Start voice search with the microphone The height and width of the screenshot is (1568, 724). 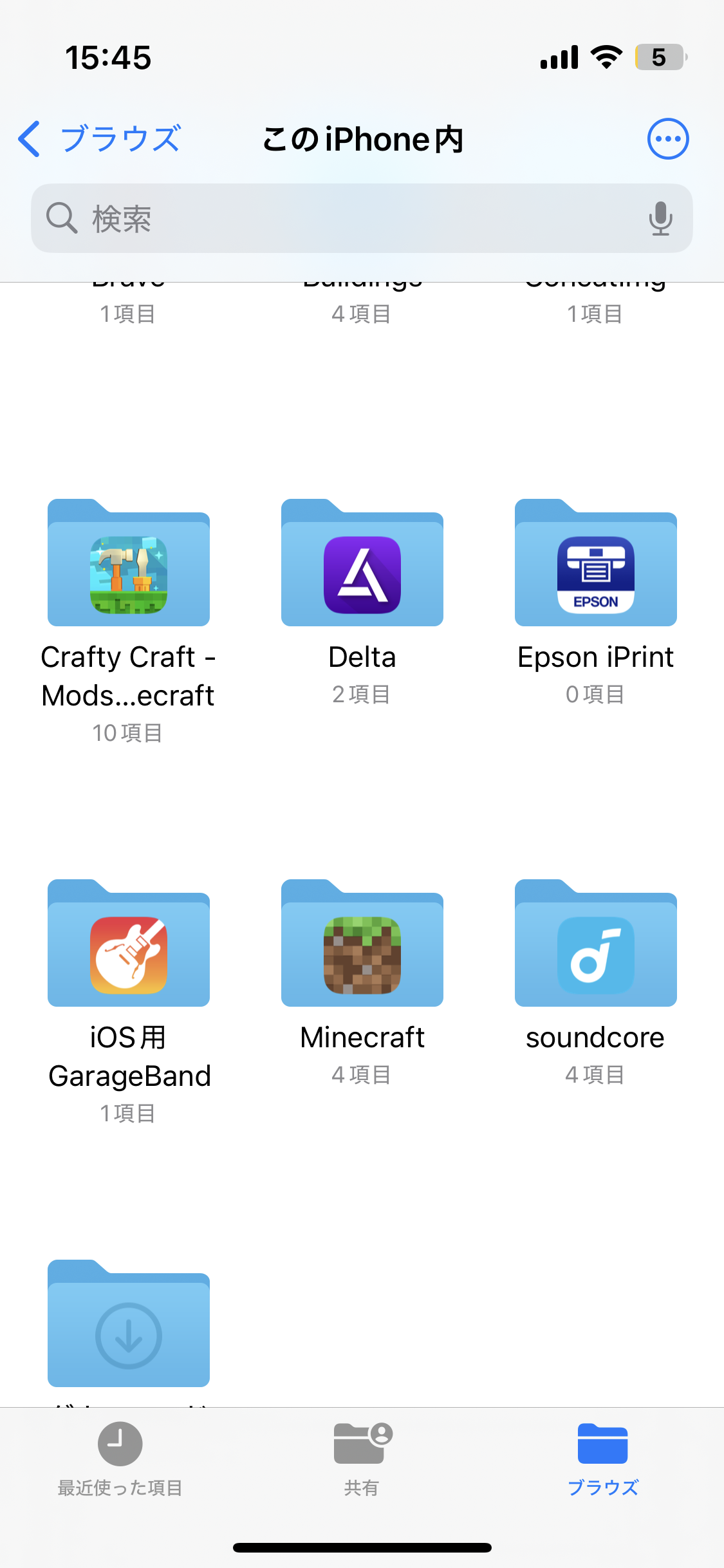point(660,219)
